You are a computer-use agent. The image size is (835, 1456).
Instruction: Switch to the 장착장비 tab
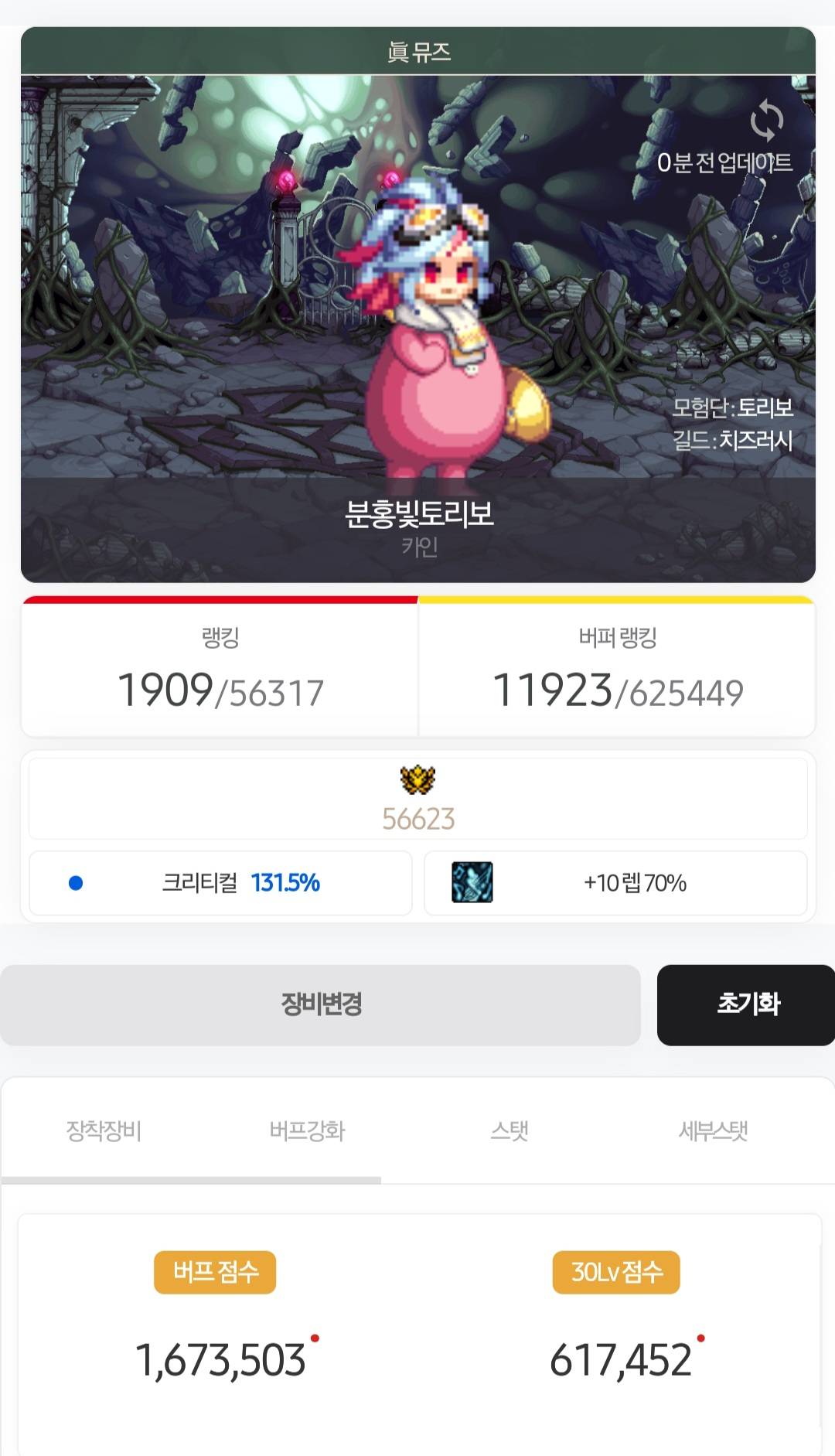coord(104,1131)
